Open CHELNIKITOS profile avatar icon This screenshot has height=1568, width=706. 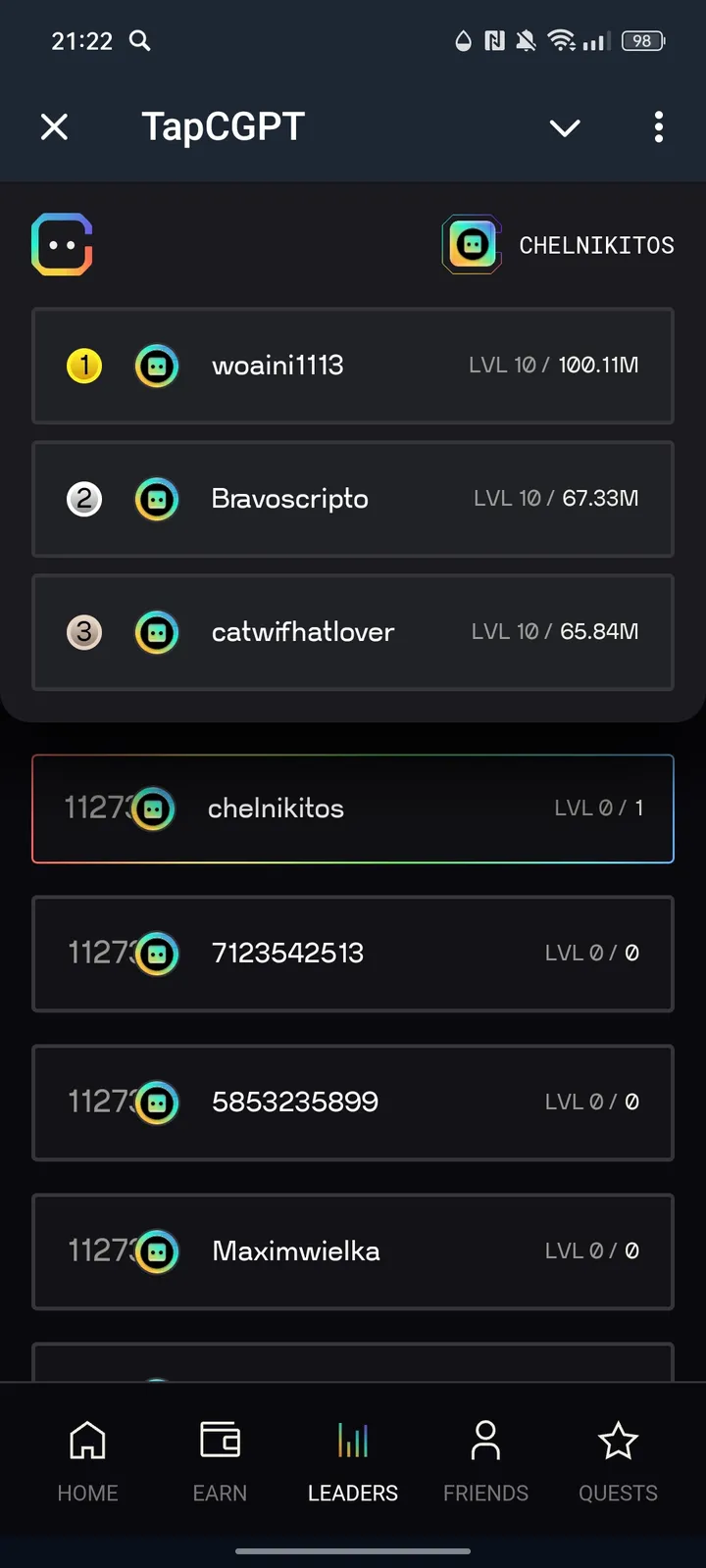tap(471, 244)
